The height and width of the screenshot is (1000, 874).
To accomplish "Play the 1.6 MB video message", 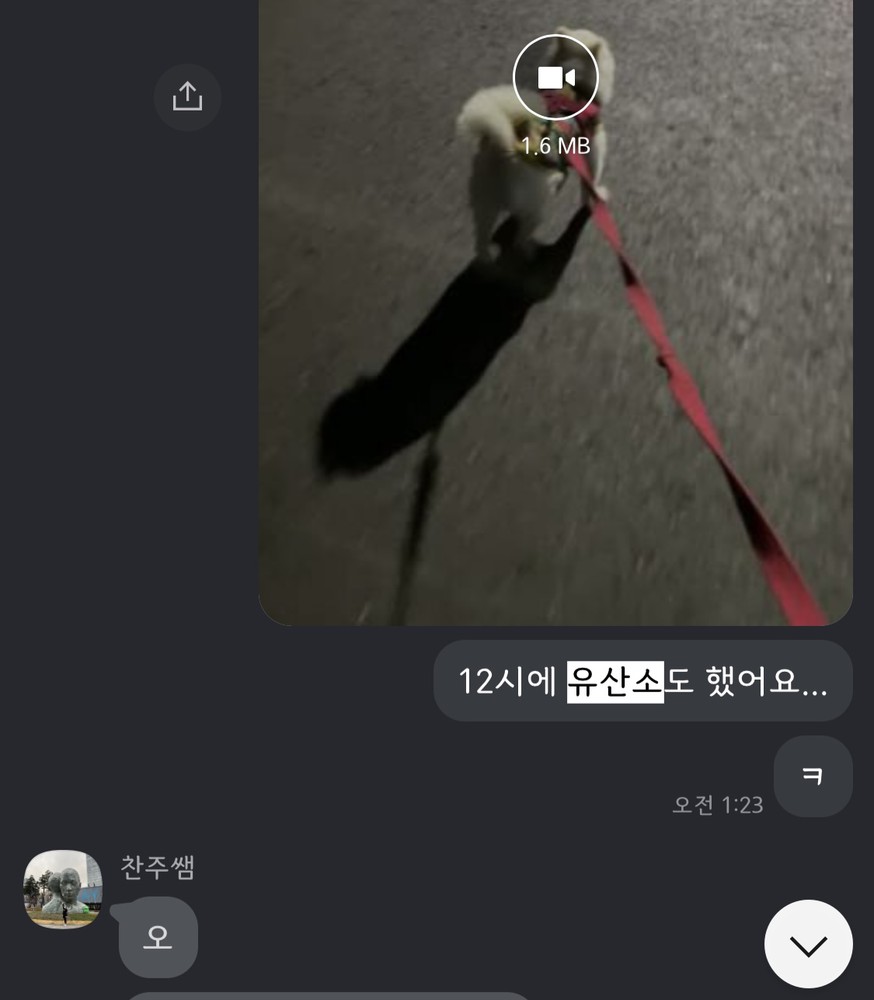I will pos(555,78).
